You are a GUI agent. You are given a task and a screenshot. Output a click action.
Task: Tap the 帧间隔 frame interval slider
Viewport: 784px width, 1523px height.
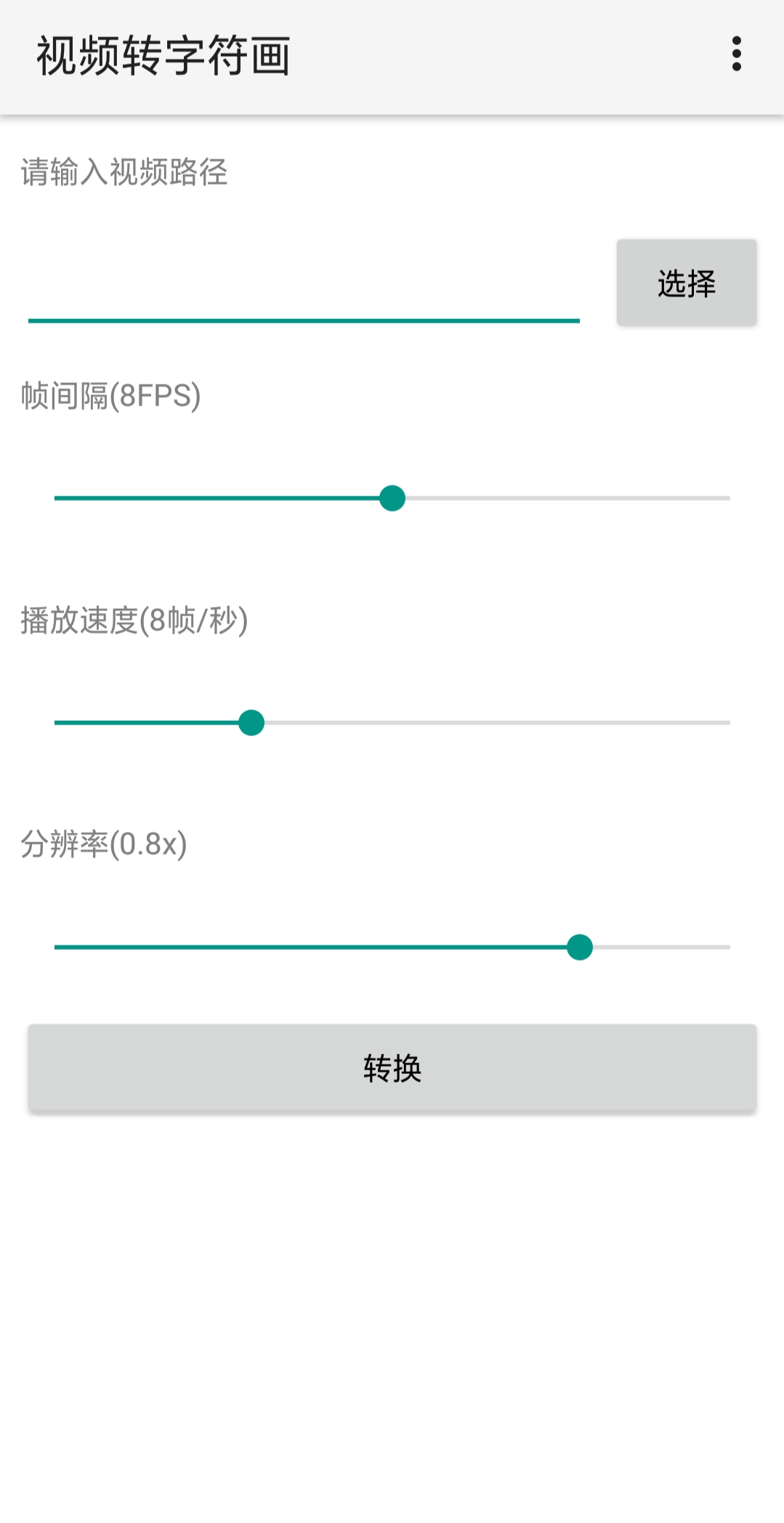392,498
